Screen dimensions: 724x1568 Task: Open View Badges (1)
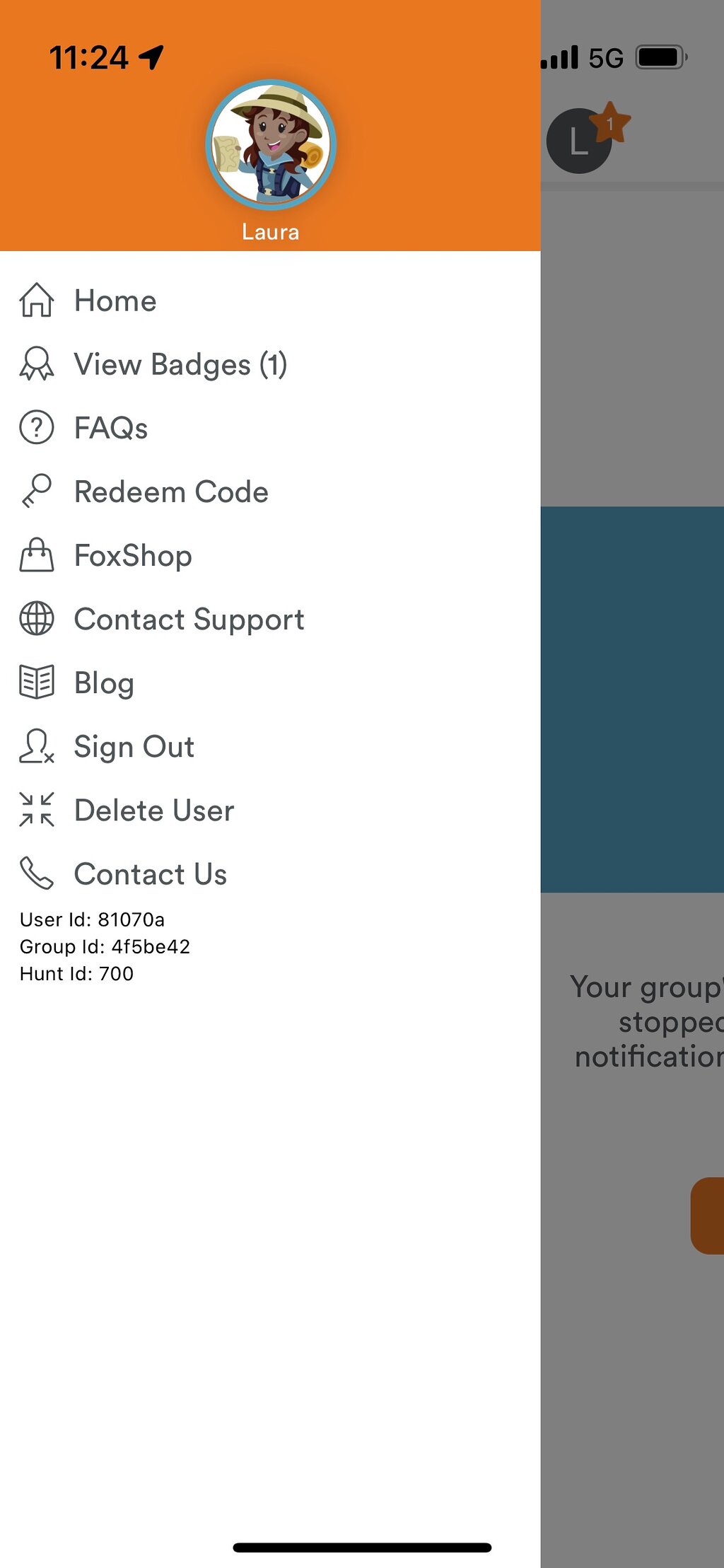[270, 364]
